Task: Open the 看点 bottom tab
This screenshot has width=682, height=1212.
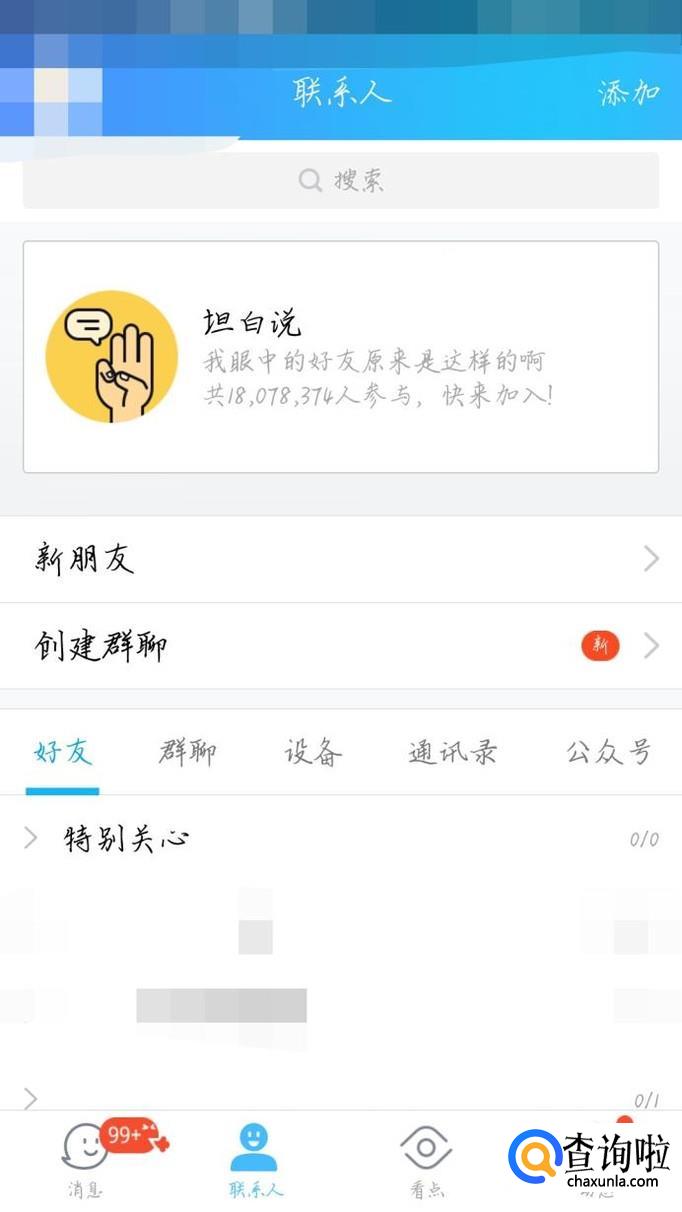Action: pos(427,1158)
